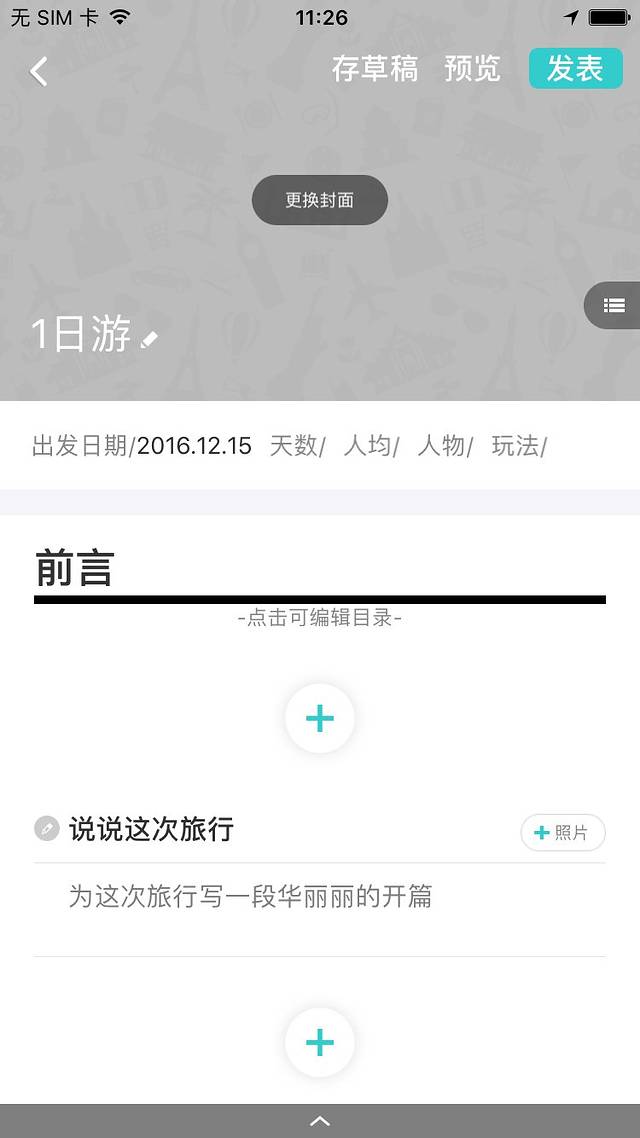The image size is (640, 1138).
Task: Edit the title 1日游 with the pencil
Action: pyautogui.click(x=149, y=339)
